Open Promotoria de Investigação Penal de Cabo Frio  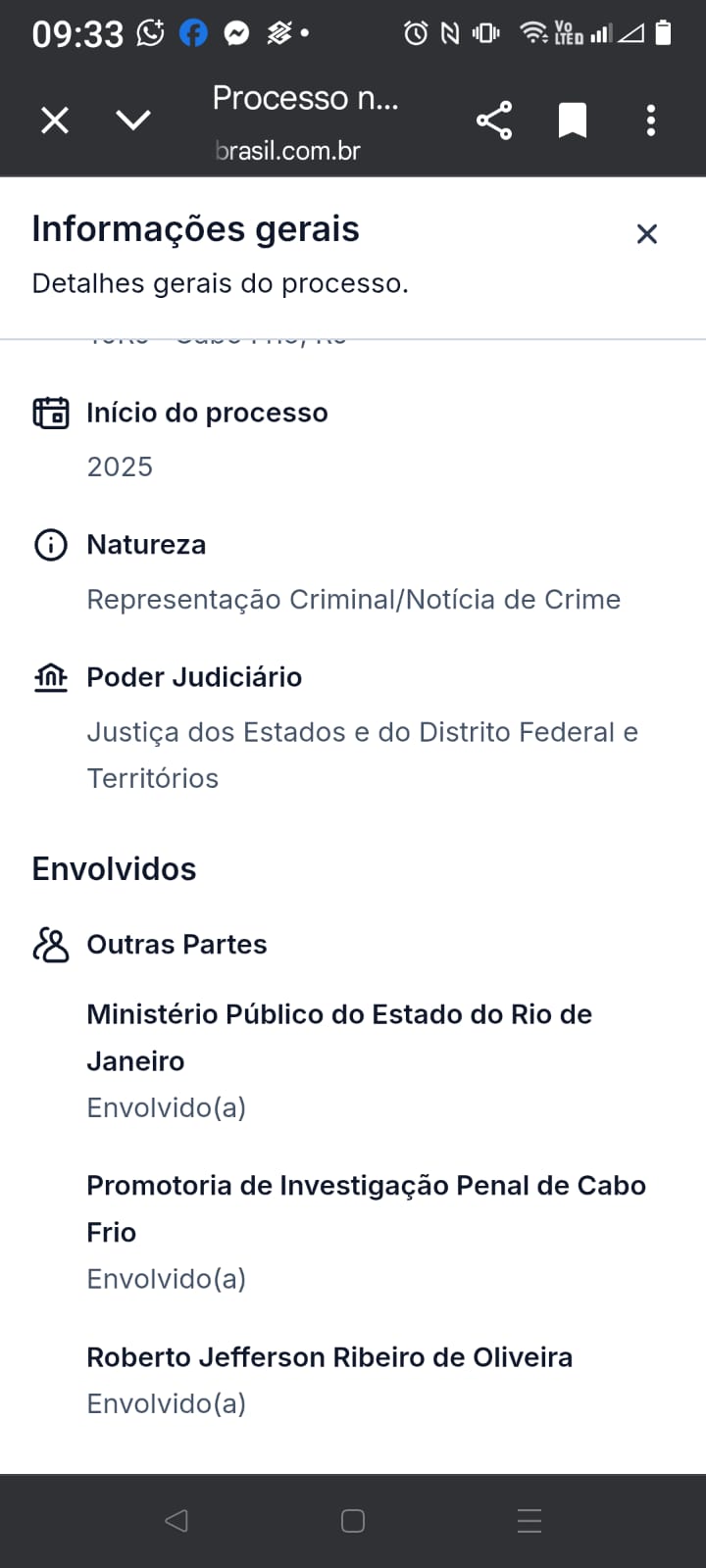click(365, 1208)
